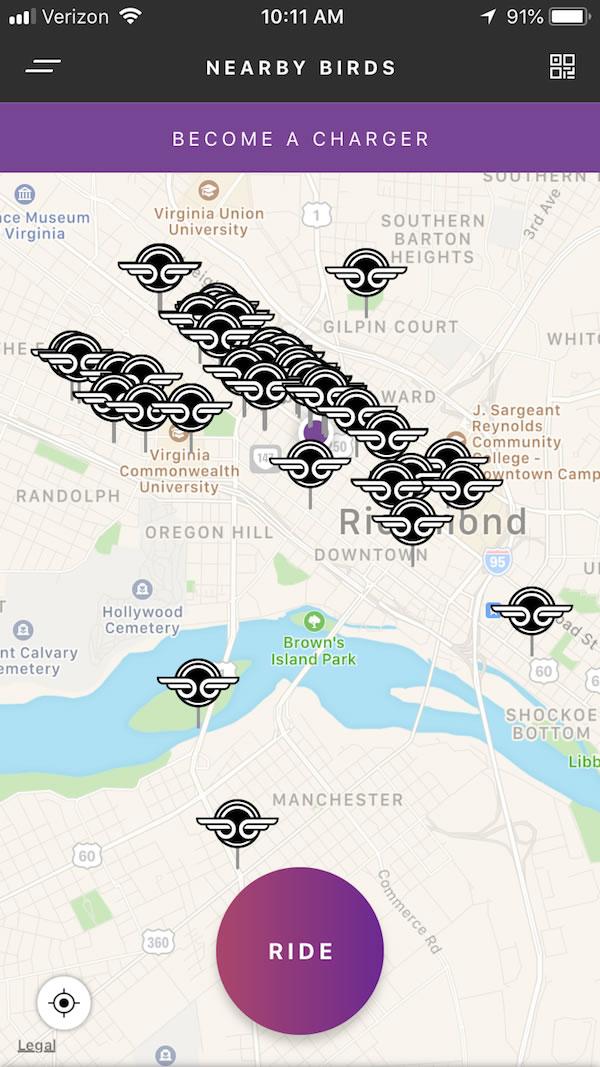Select the Bird scooter near Gilpin Court
The height and width of the screenshot is (1067, 600).
click(365, 272)
